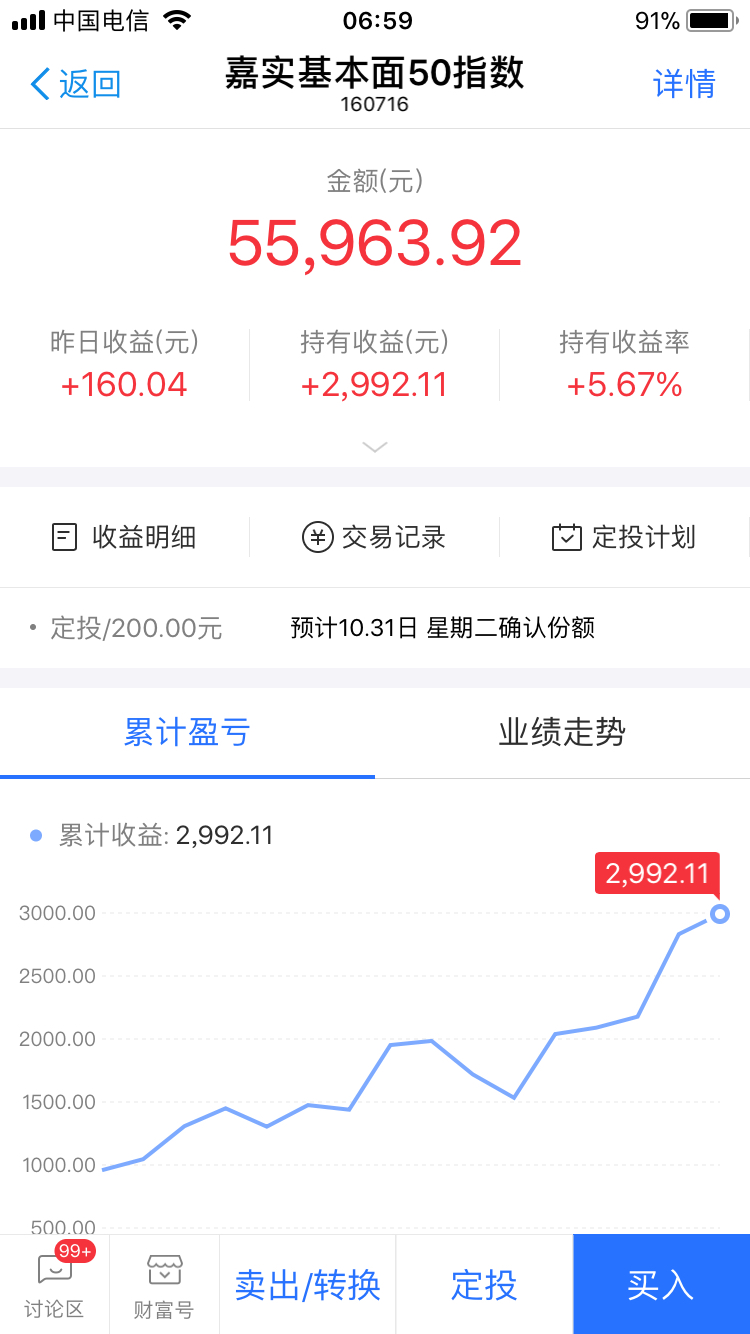
Task: View 交易记录 transaction history
Action: click(374, 537)
